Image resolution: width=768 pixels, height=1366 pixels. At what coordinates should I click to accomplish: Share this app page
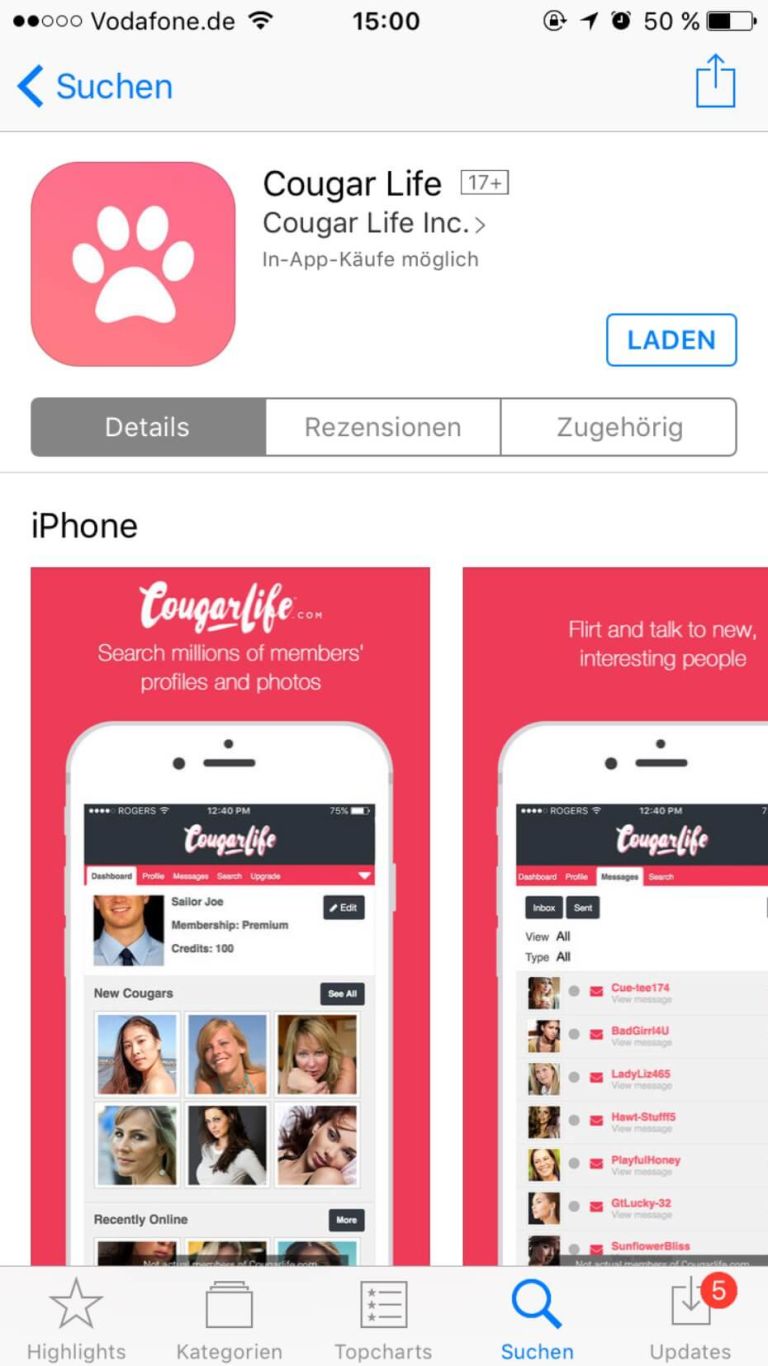tap(715, 82)
